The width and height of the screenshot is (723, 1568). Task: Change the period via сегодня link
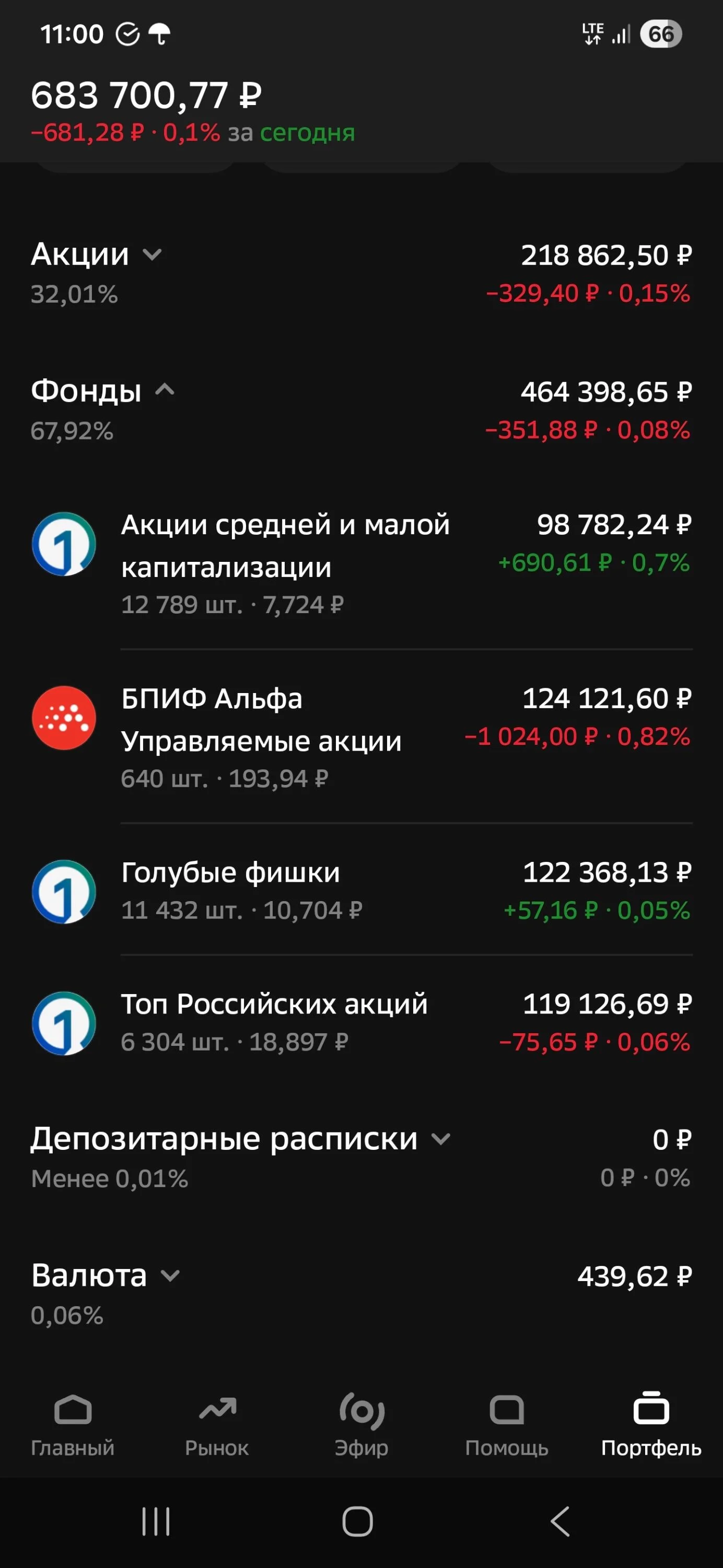tap(307, 132)
